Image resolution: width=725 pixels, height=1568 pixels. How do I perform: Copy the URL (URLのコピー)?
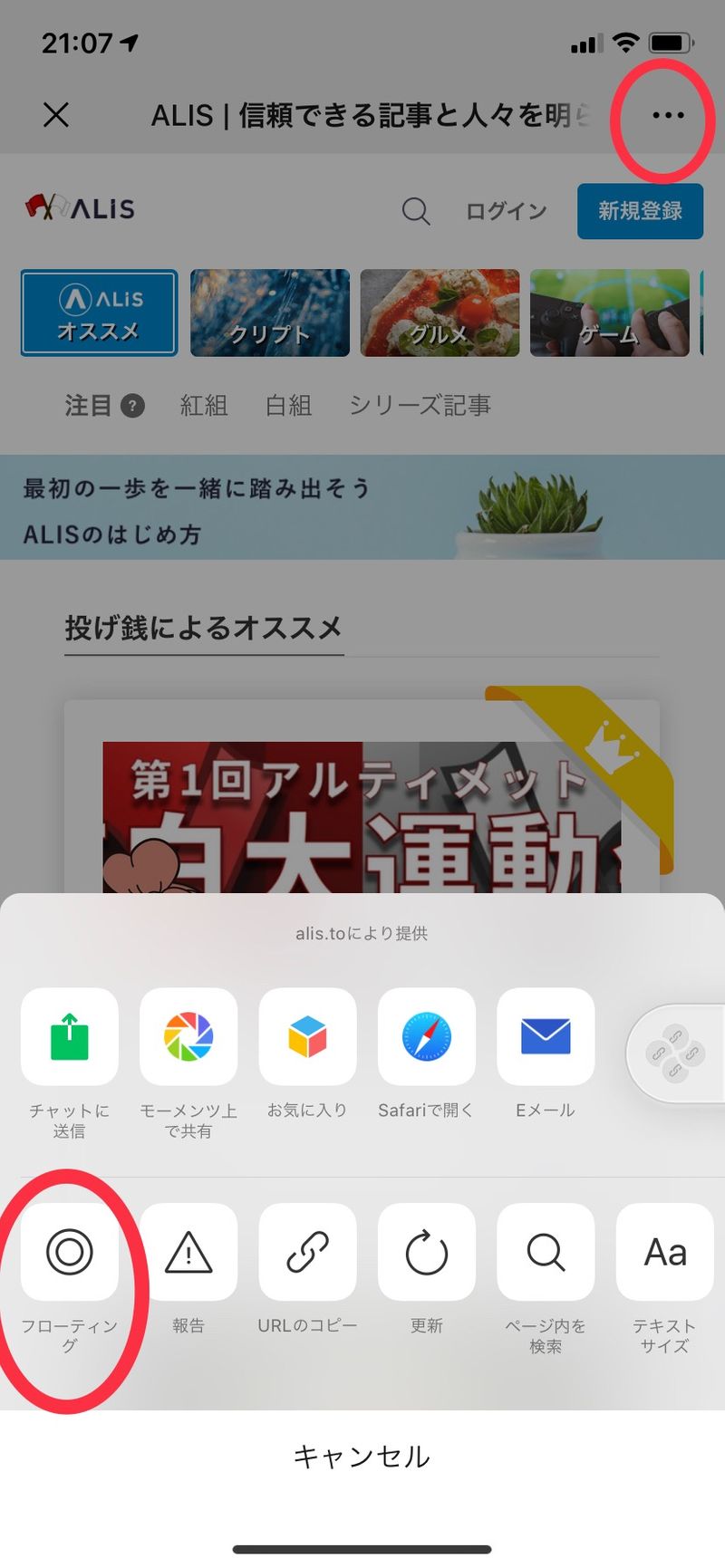307,1252
